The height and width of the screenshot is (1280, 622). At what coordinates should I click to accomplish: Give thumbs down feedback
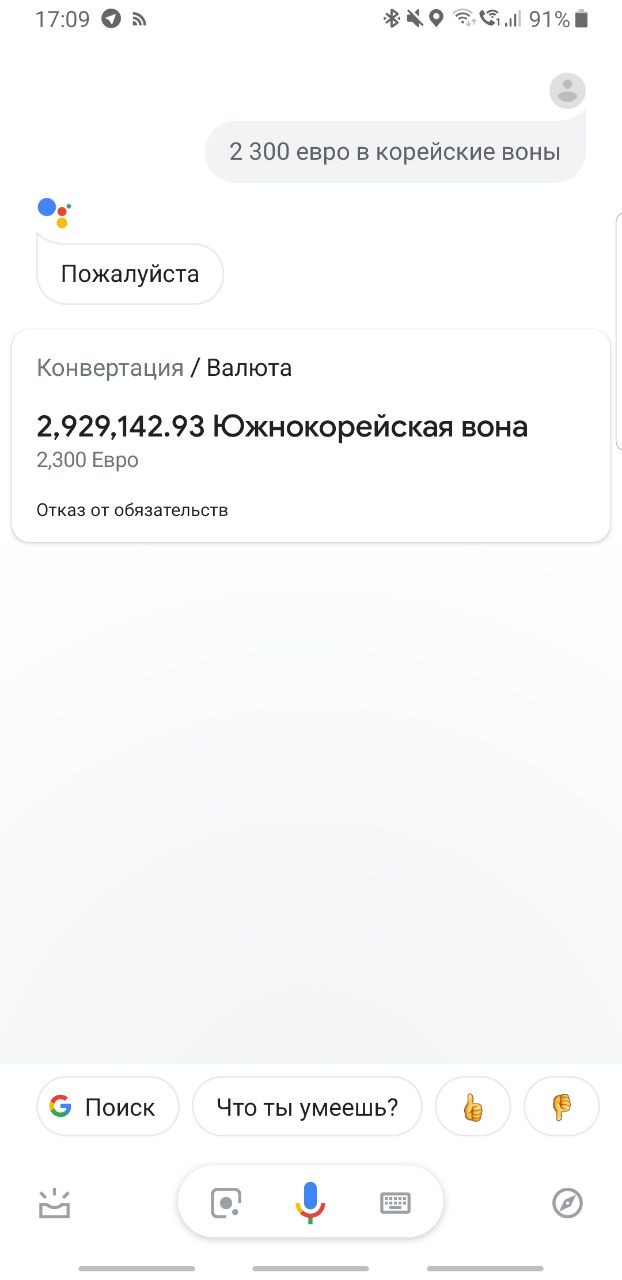(561, 1107)
